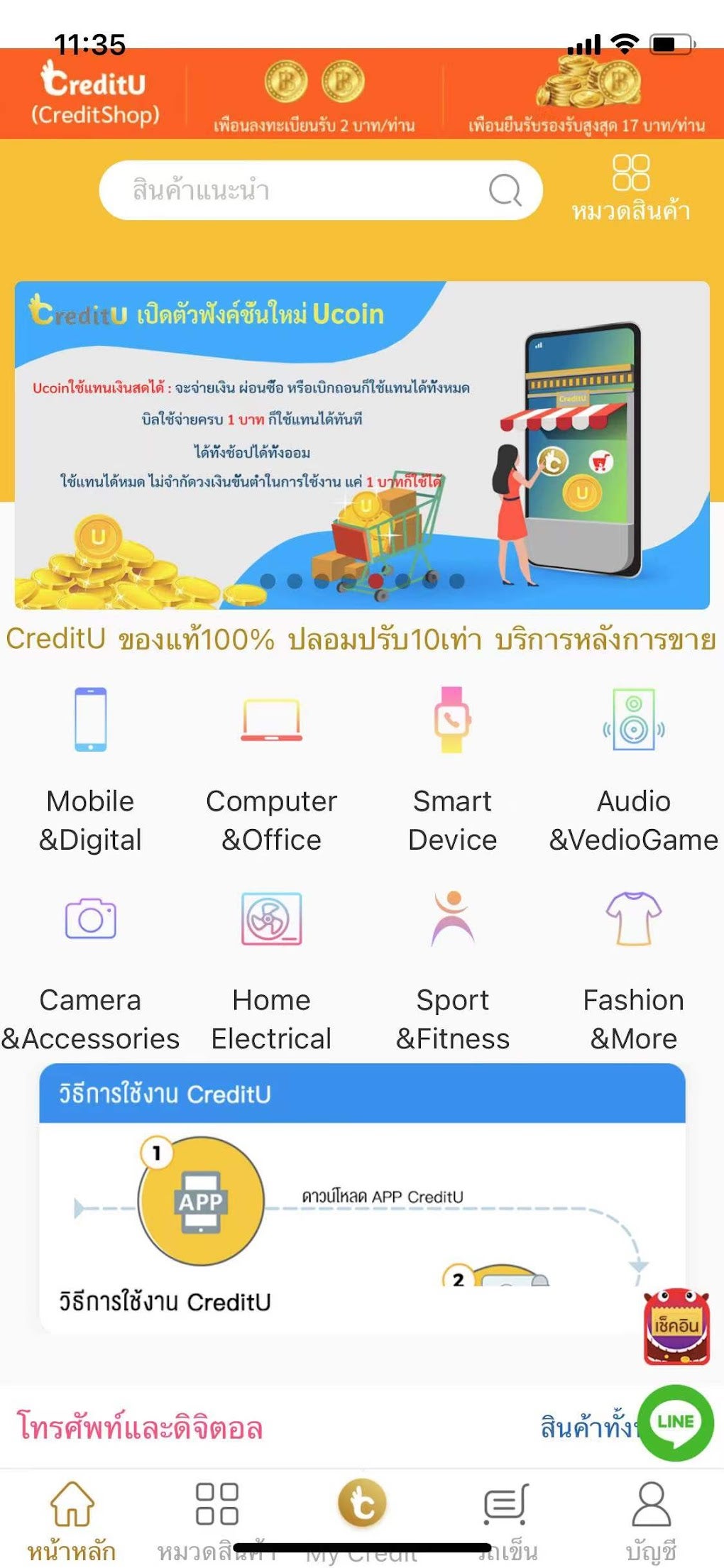This screenshot has width=724, height=1568.
Task: Open LINE chat floating button
Action: [x=676, y=1422]
